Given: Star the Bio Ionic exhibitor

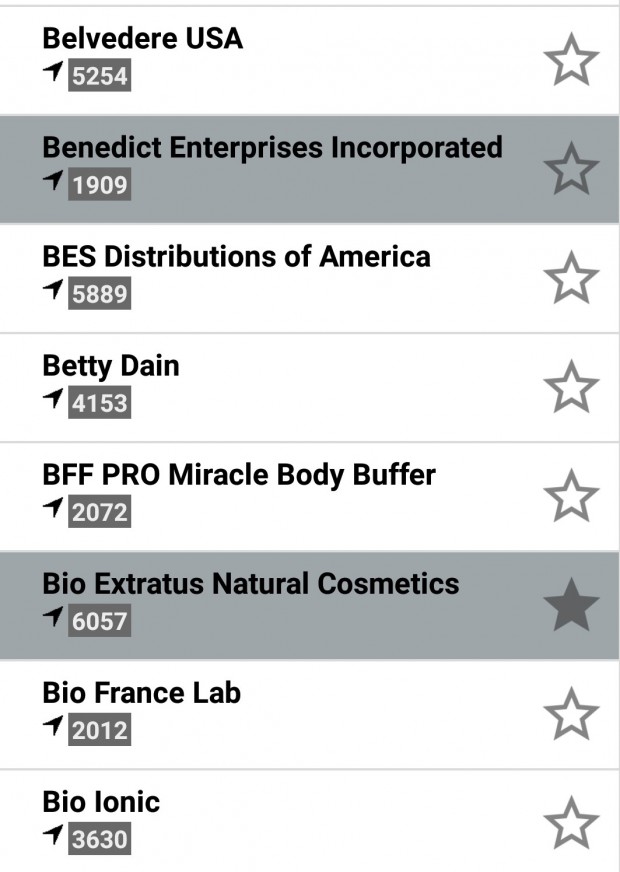Looking at the screenshot, I should point(571,822).
